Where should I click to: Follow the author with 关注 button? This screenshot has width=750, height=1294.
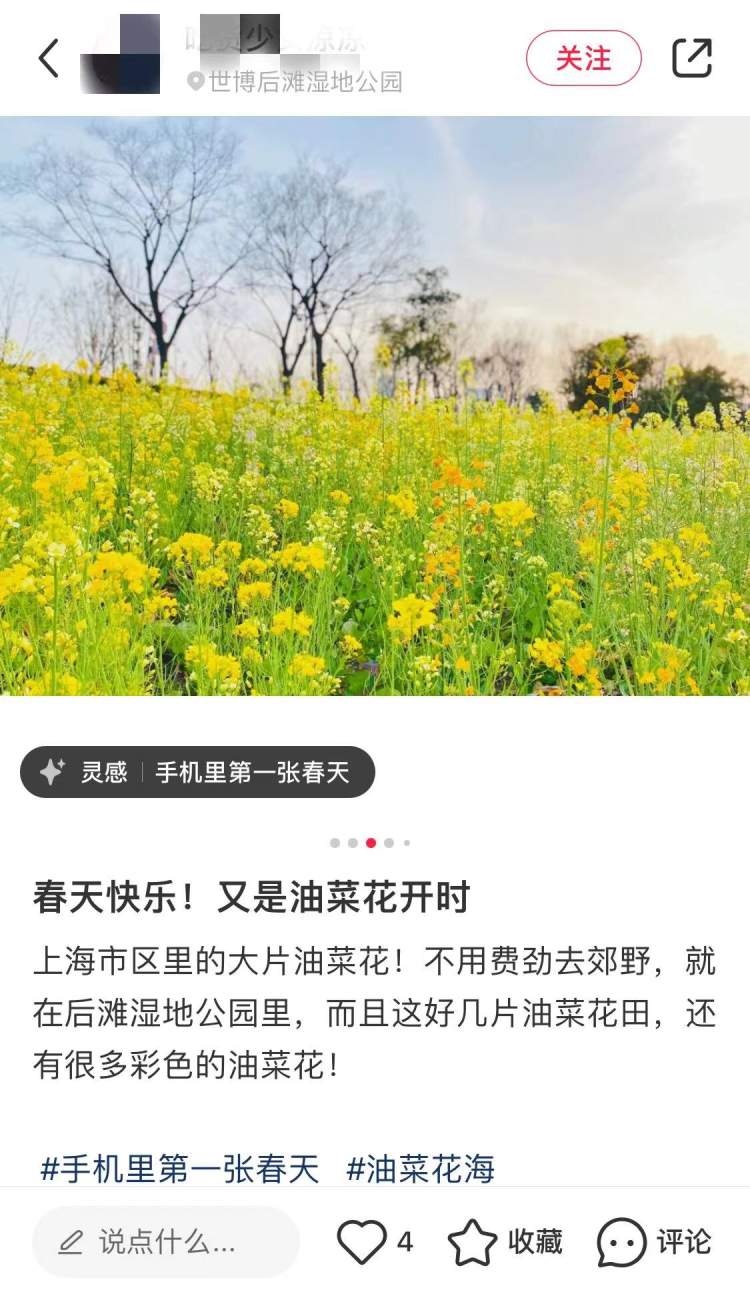click(583, 58)
